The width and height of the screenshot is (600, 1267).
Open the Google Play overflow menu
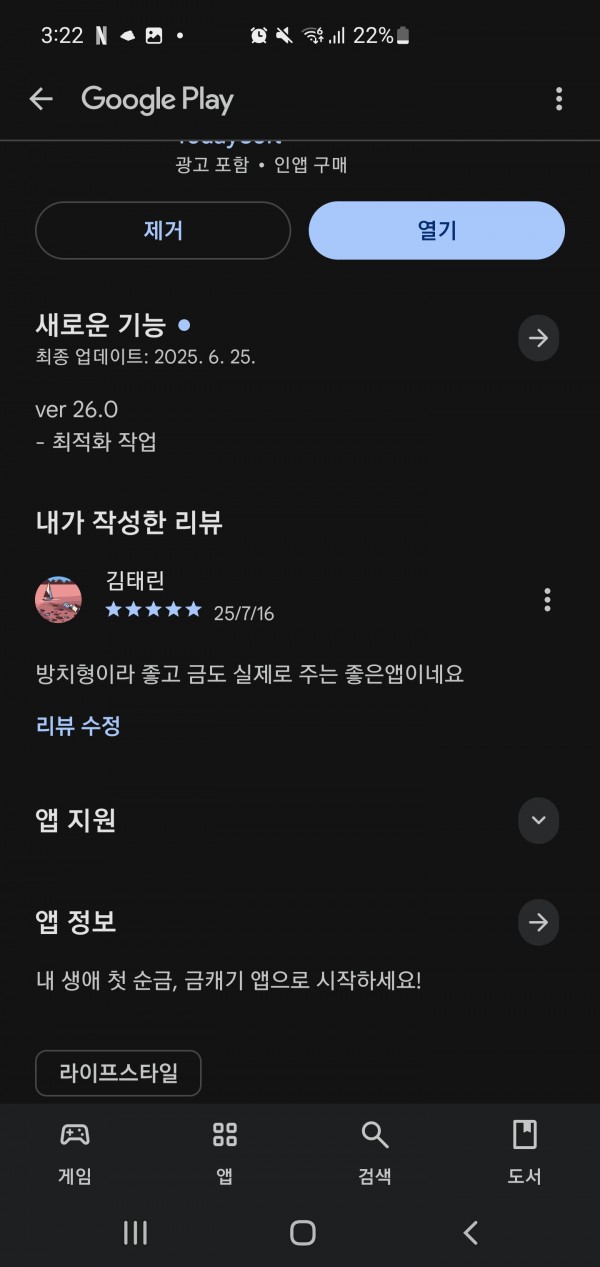(x=559, y=99)
